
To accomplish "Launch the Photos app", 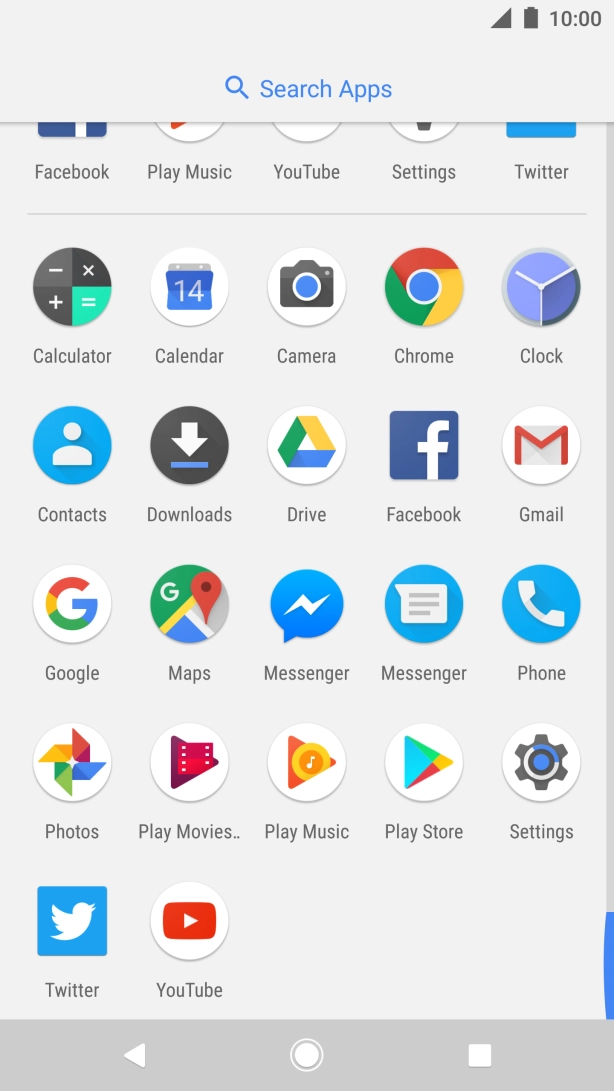I will coord(72,763).
